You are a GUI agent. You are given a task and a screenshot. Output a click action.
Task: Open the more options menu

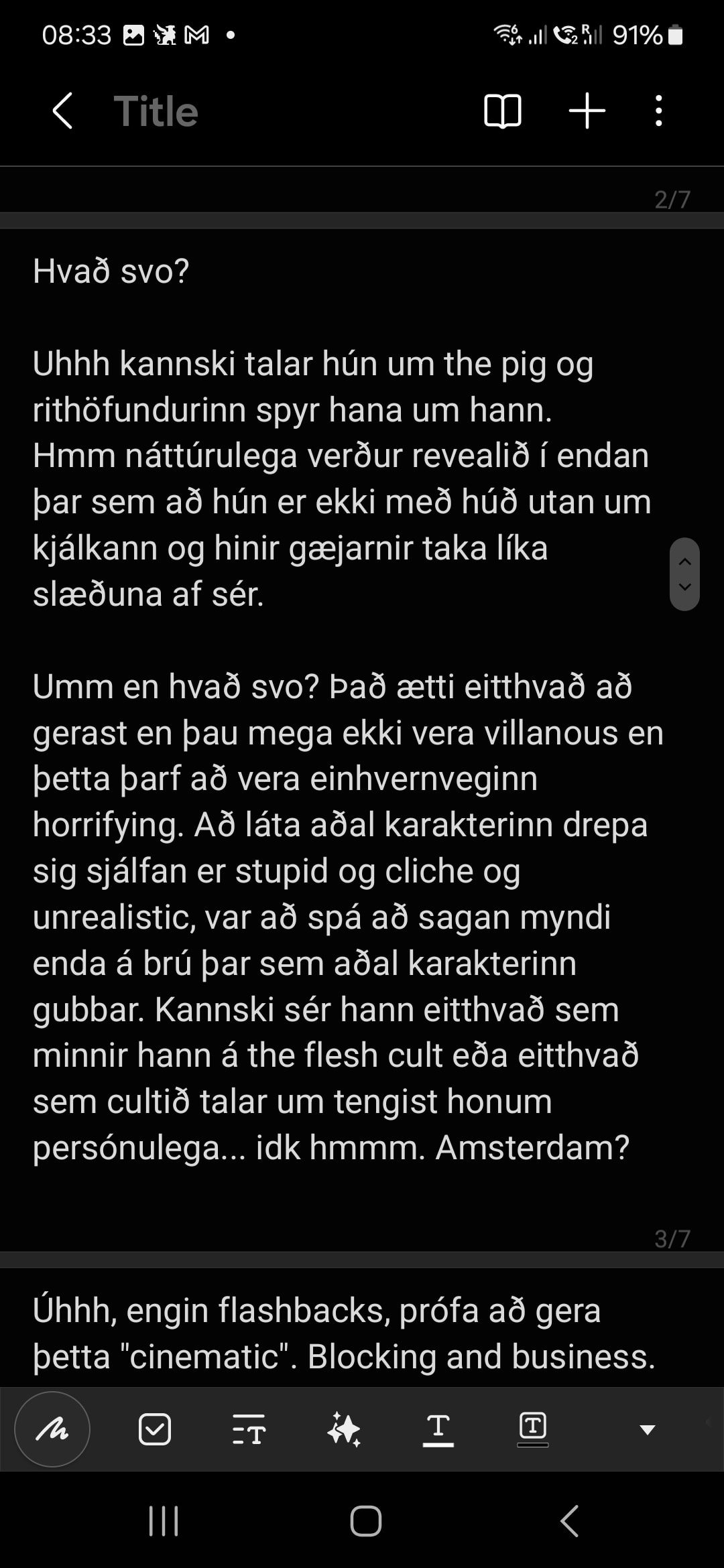click(658, 111)
